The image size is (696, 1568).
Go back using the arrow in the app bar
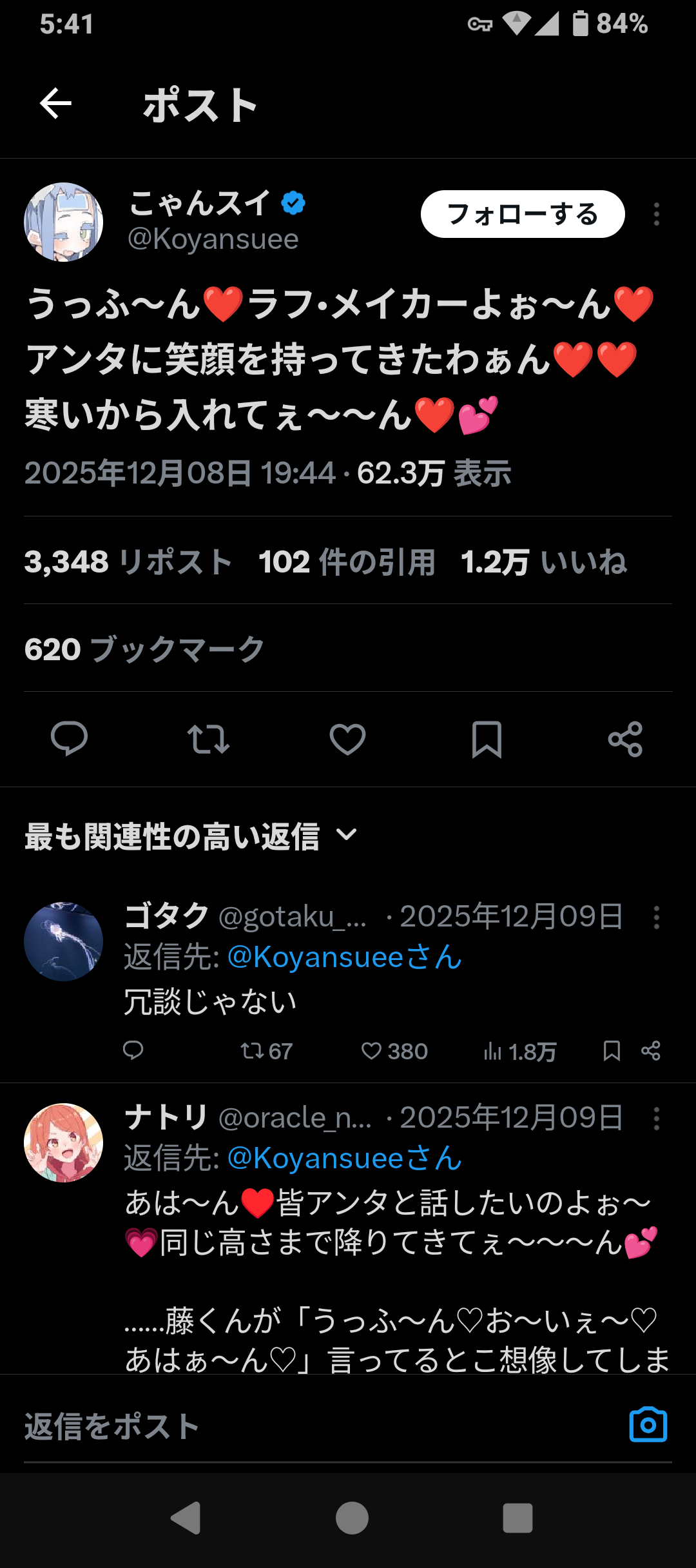55,104
